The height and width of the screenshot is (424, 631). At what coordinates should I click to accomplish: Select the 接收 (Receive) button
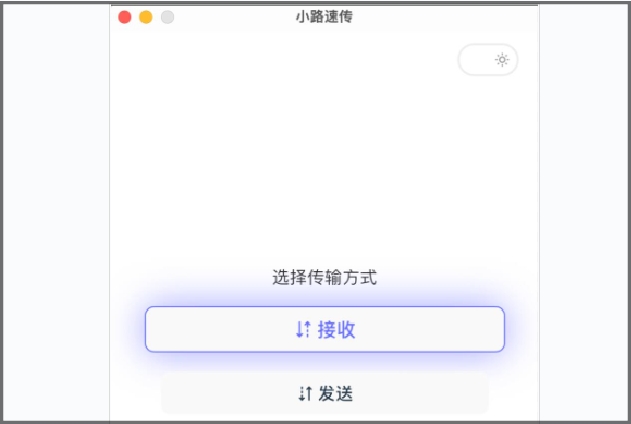tap(325, 329)
